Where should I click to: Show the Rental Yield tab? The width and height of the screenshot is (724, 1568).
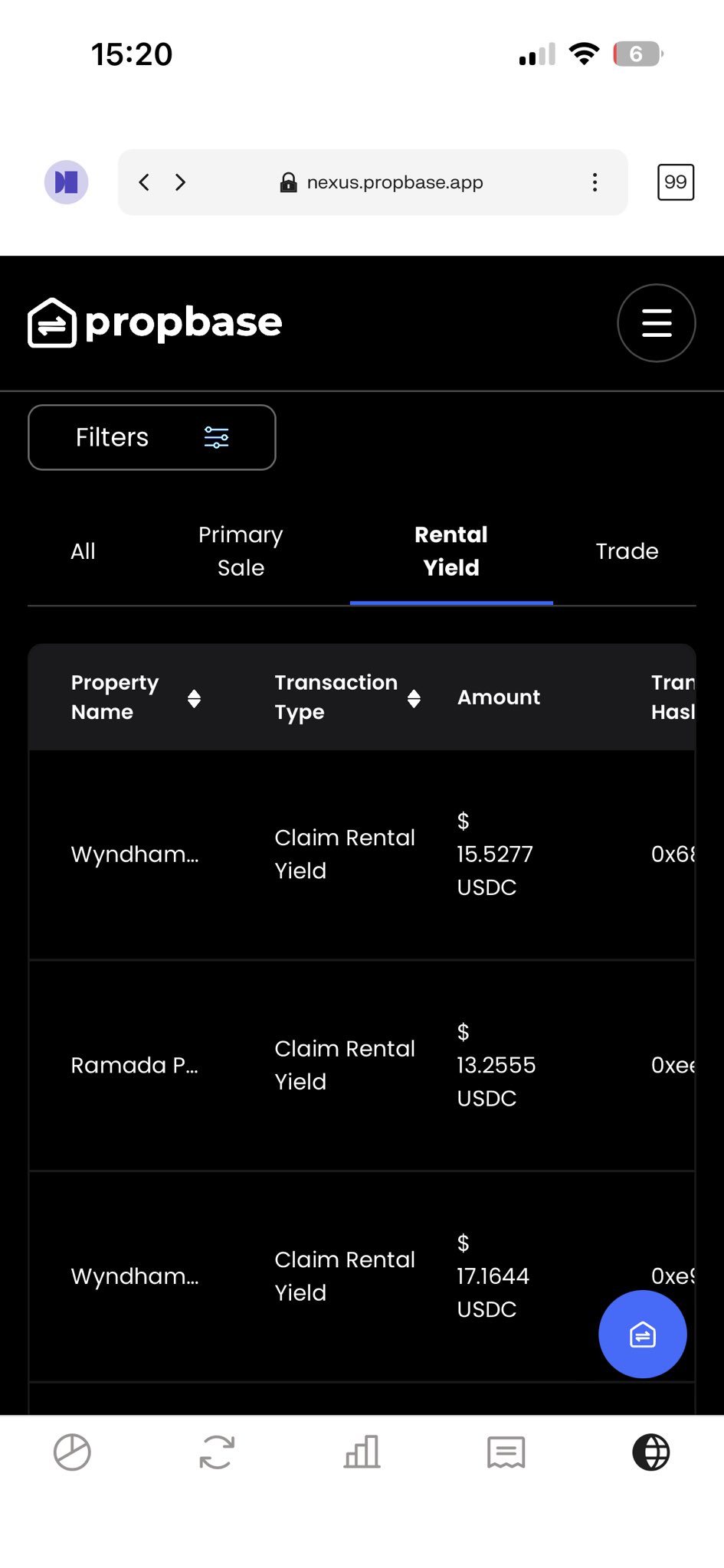click(451, 551)
